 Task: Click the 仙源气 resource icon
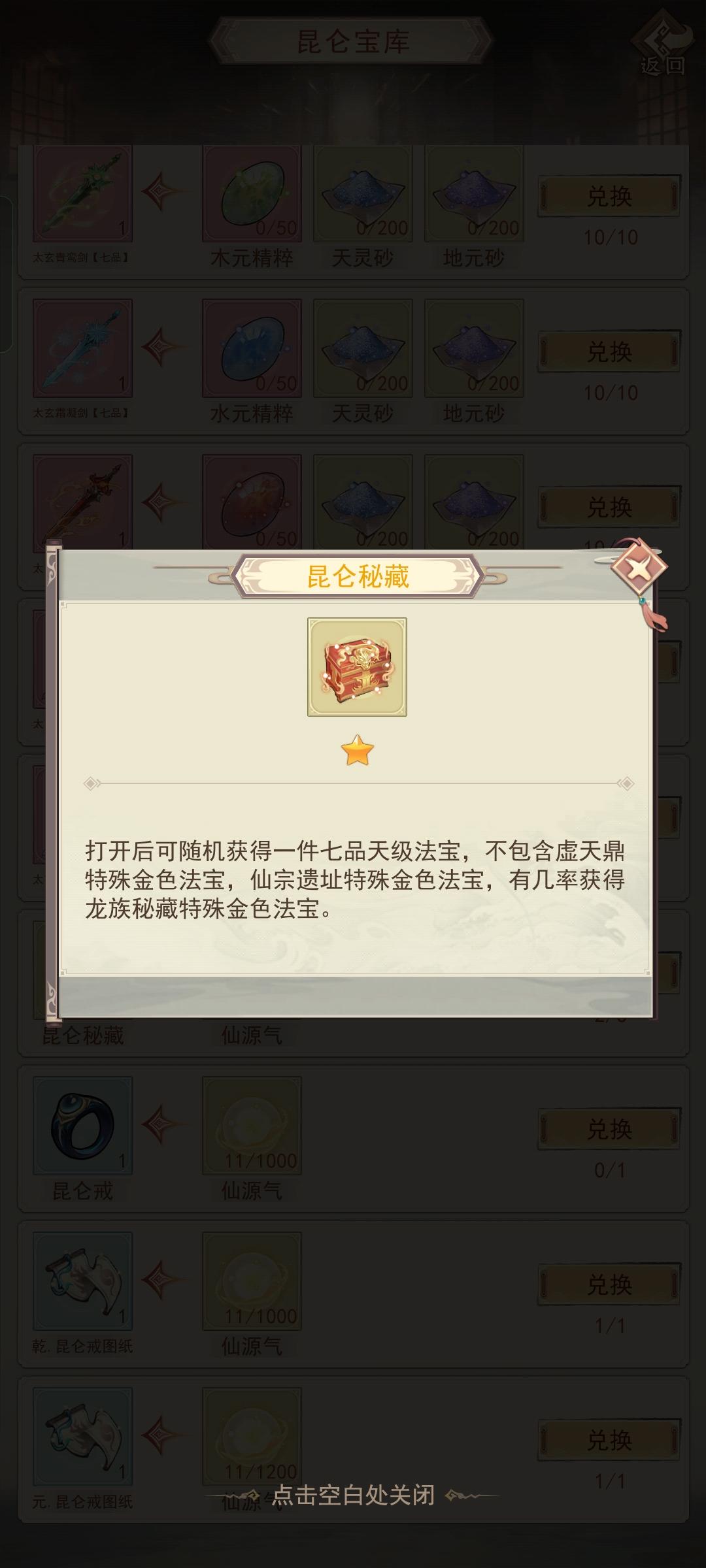[250, 1125]
